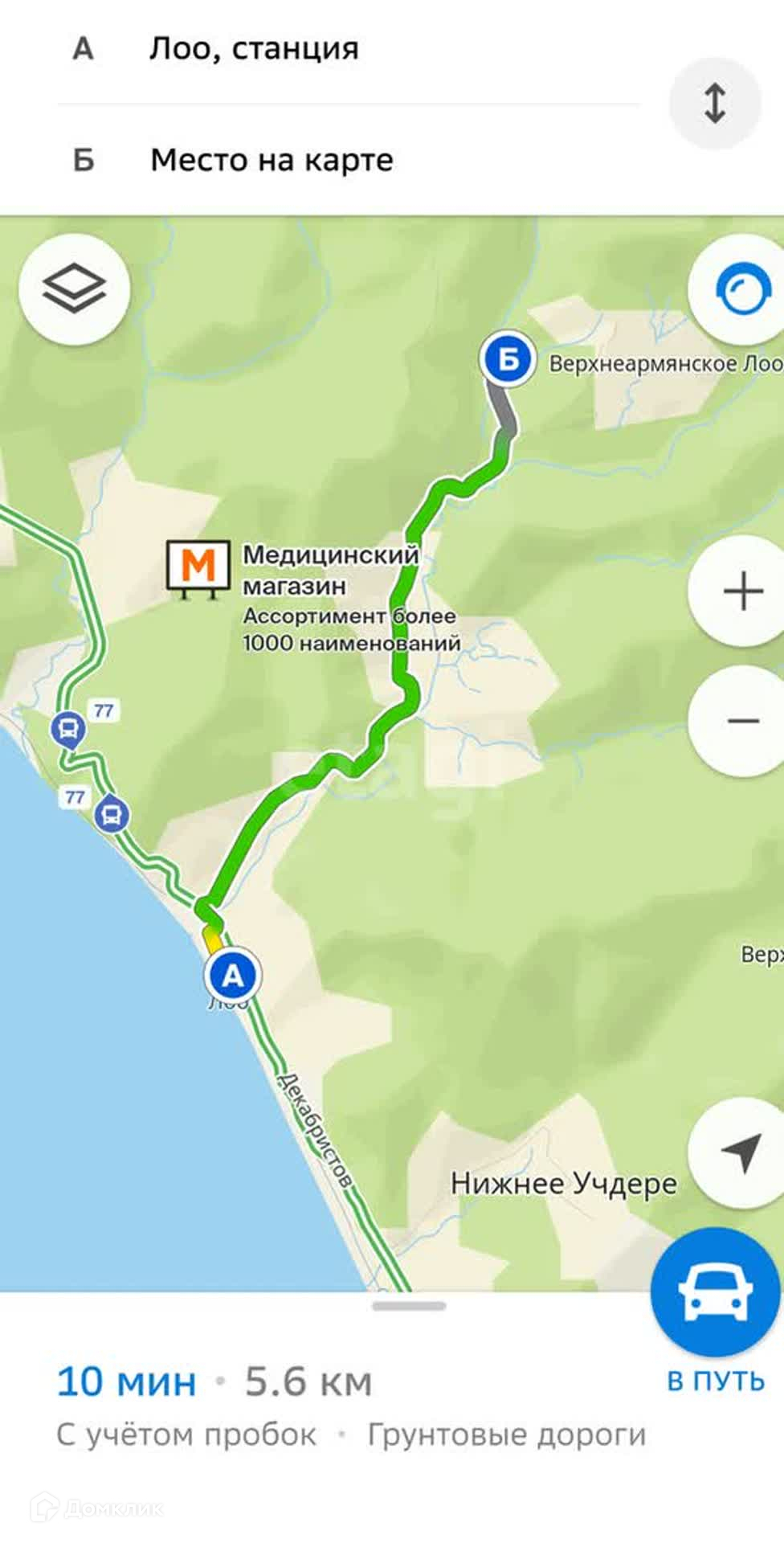Zoom out on the map
Image resolution: width=784 pixels, height=1543 pixels.
(742, 721)
